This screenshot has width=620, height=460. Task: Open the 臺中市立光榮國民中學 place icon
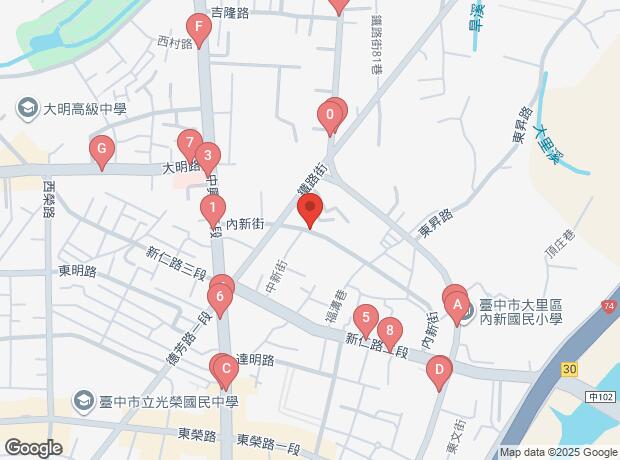coord(84,402)
